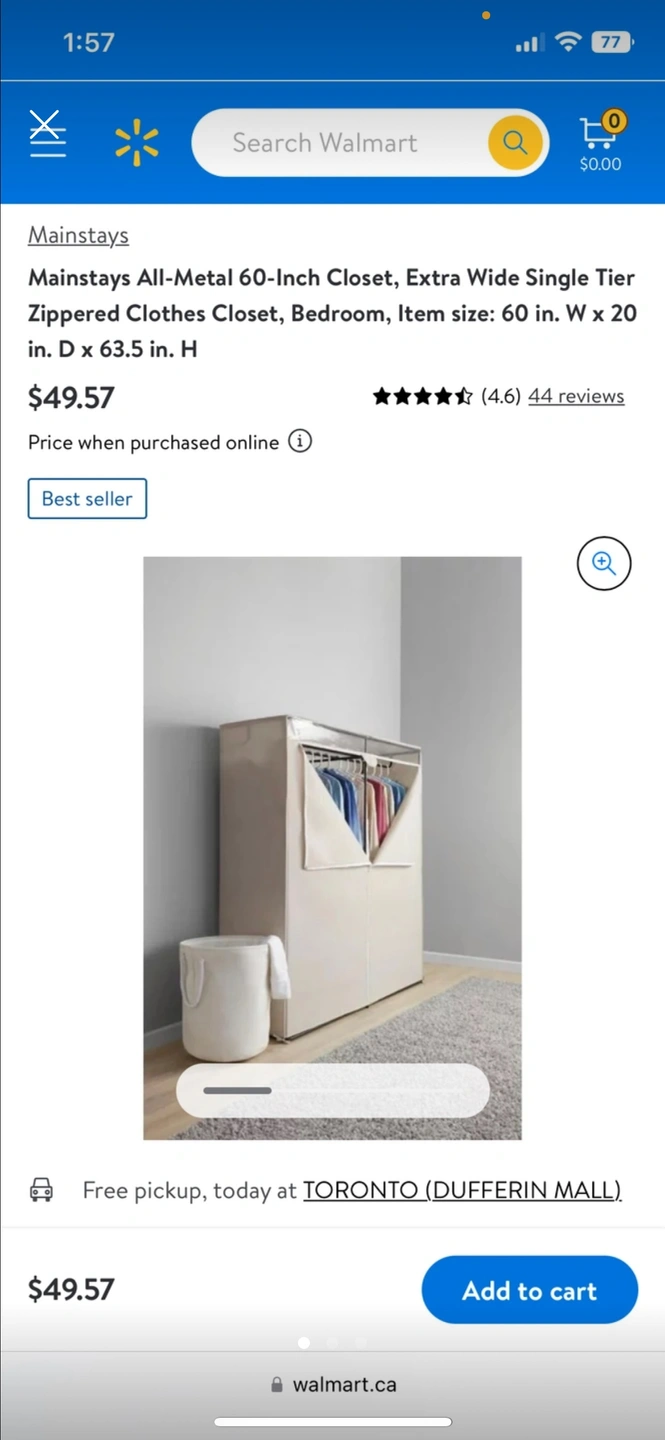The height and width of the screenshot is (1440, 665).
Task: Open the closet product photo
Action: [332, 848]
